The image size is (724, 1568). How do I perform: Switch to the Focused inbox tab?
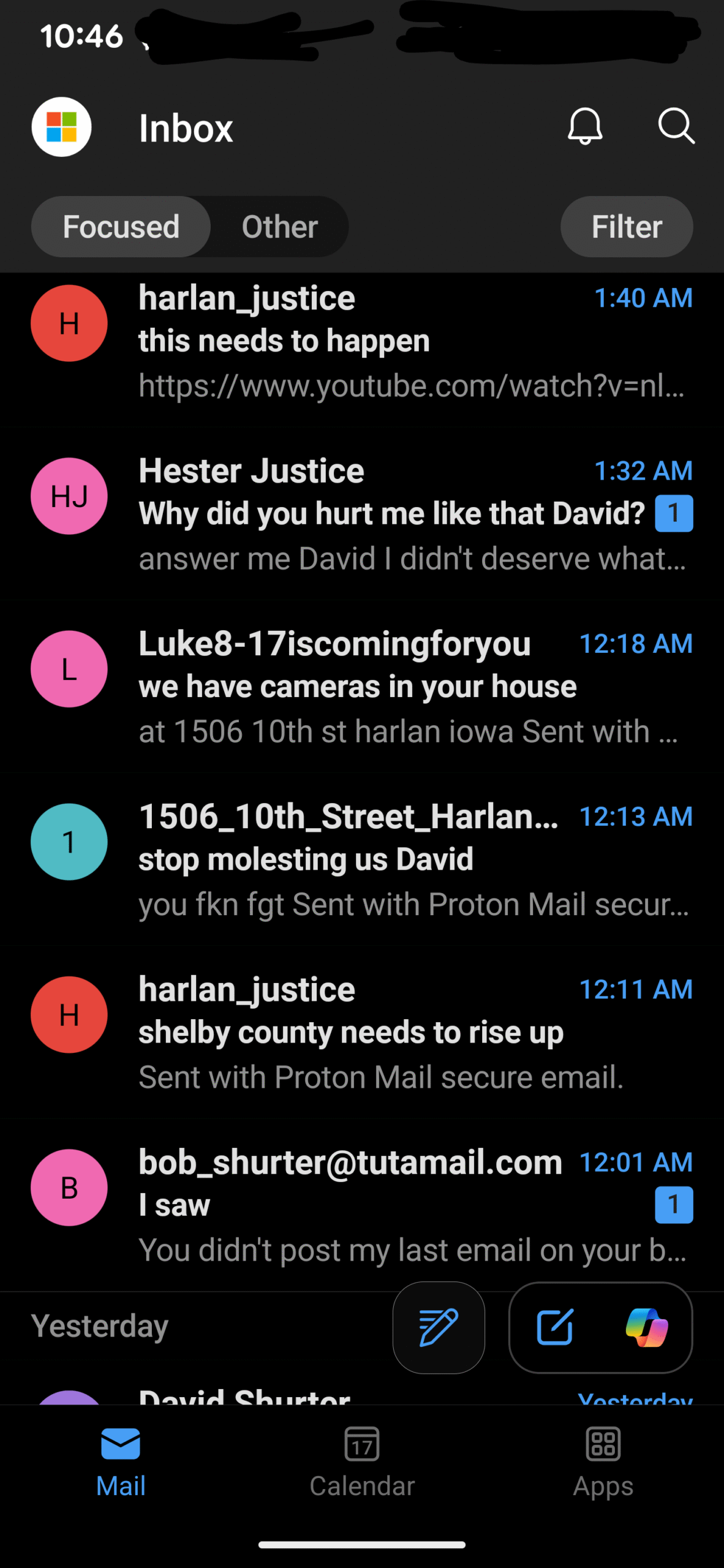pos(121,227)
